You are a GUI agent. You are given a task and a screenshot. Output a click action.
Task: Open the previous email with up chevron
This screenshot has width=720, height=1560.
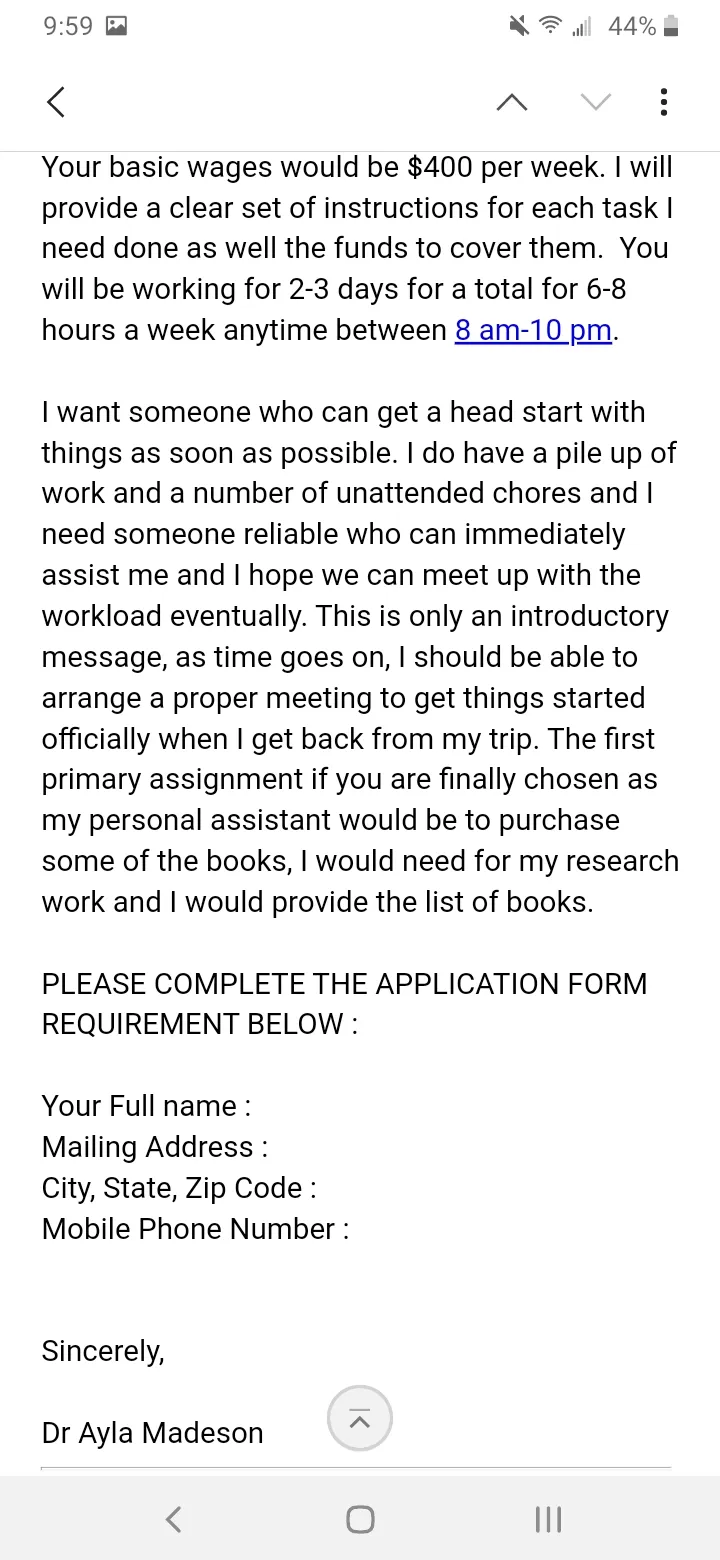512,101
